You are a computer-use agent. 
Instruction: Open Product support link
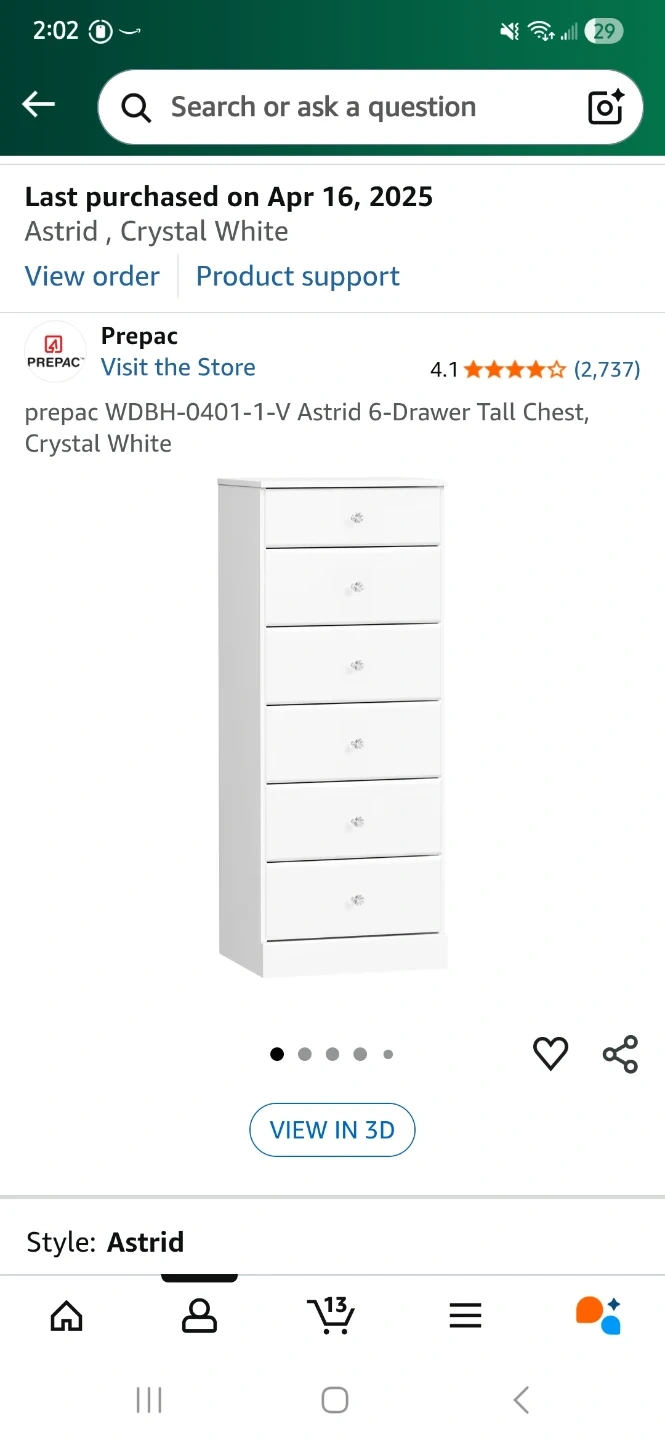(298, 276)
